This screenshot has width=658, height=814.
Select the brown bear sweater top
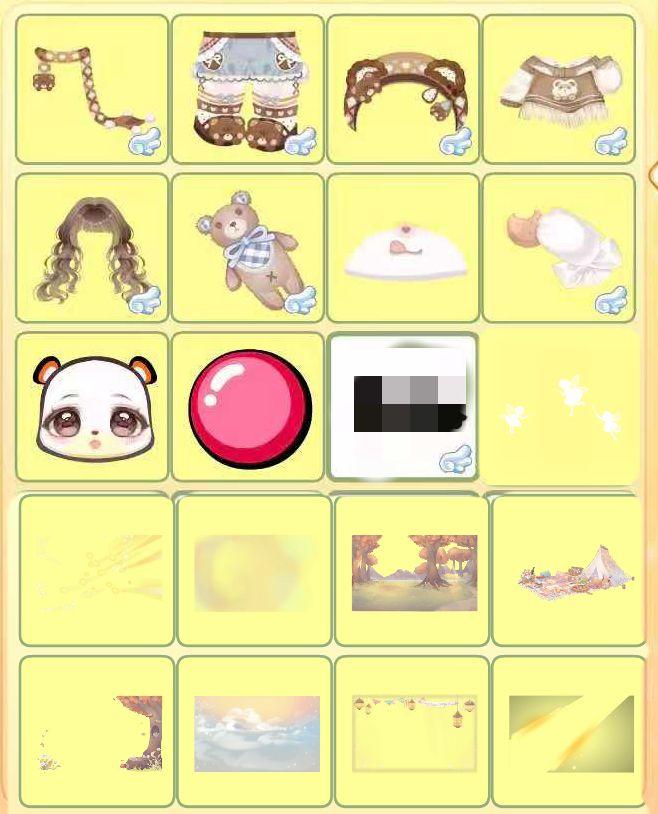pyautogui.click(x=558, y=90)
